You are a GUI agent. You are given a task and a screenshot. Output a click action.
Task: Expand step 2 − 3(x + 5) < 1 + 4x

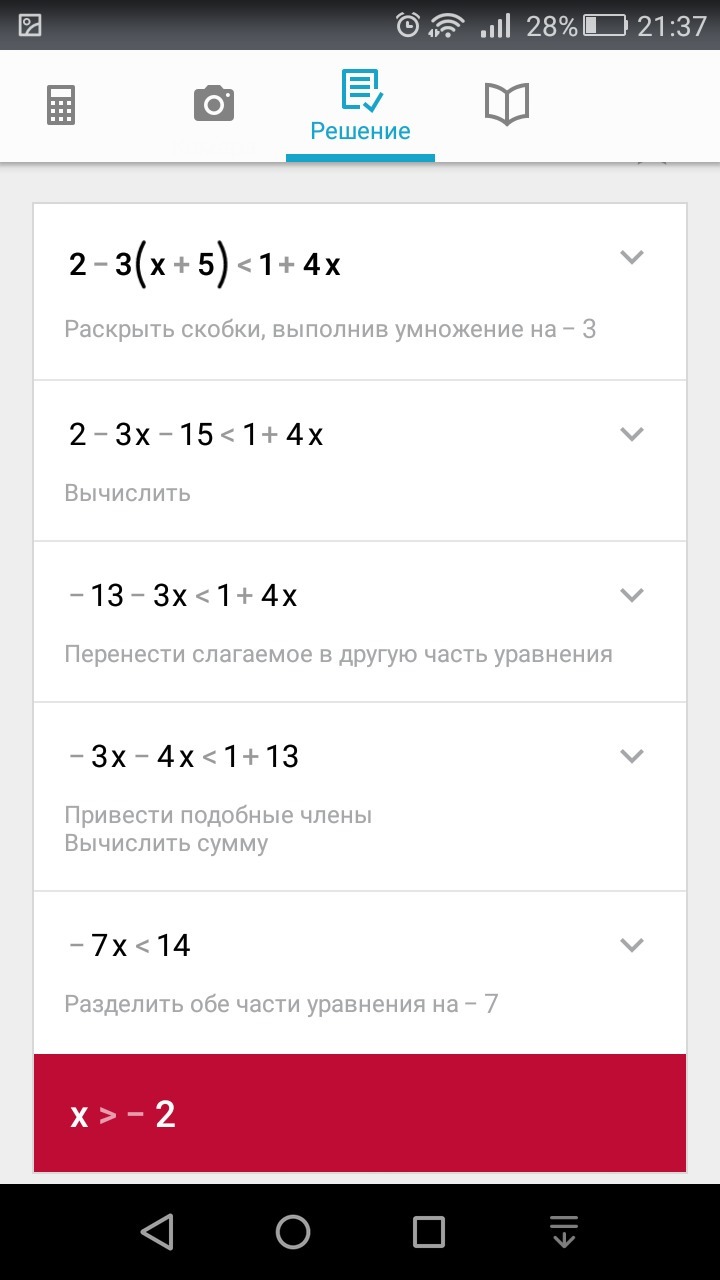[x=631, y=258]
